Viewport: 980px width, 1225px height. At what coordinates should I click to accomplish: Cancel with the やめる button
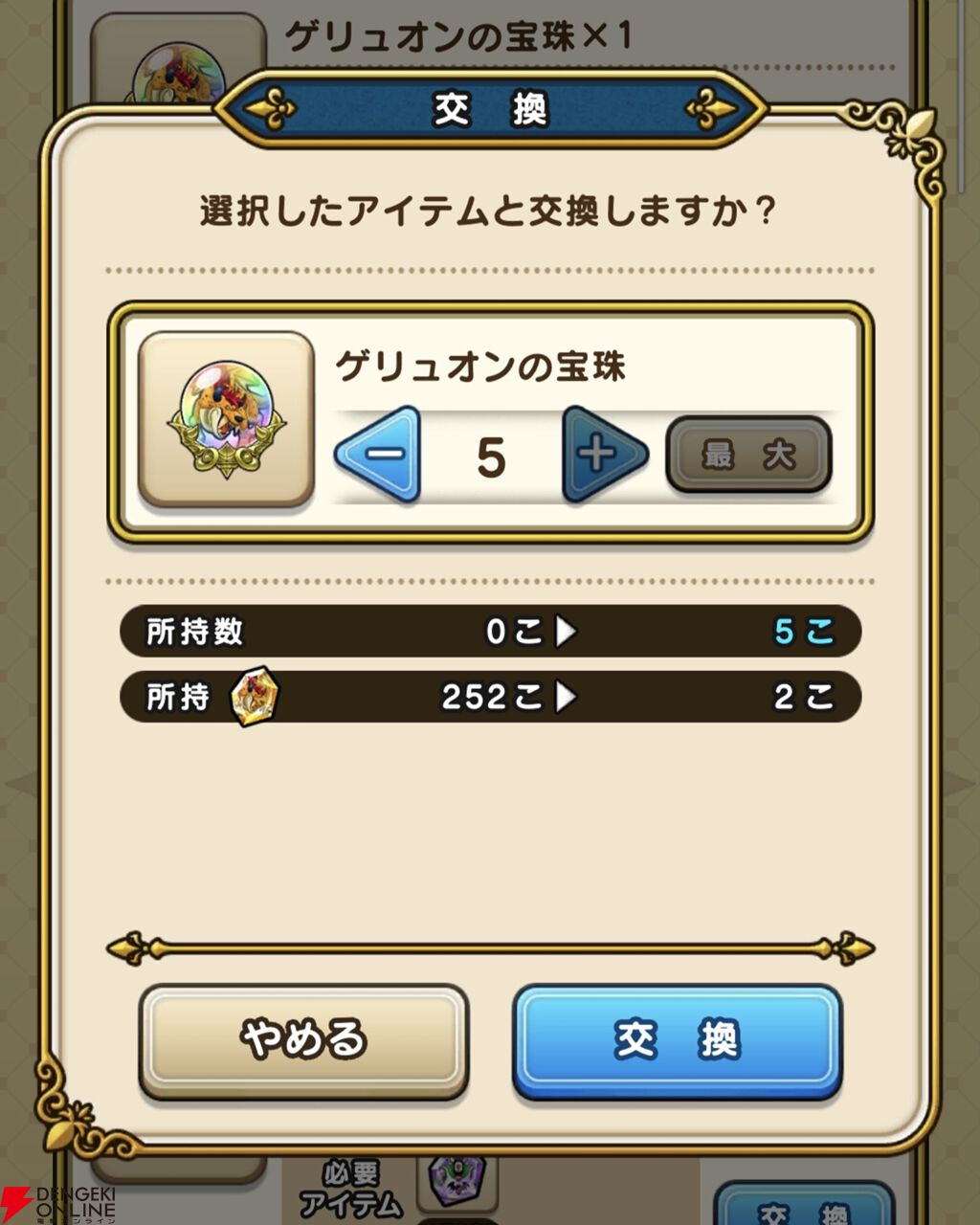[303, 1041]
